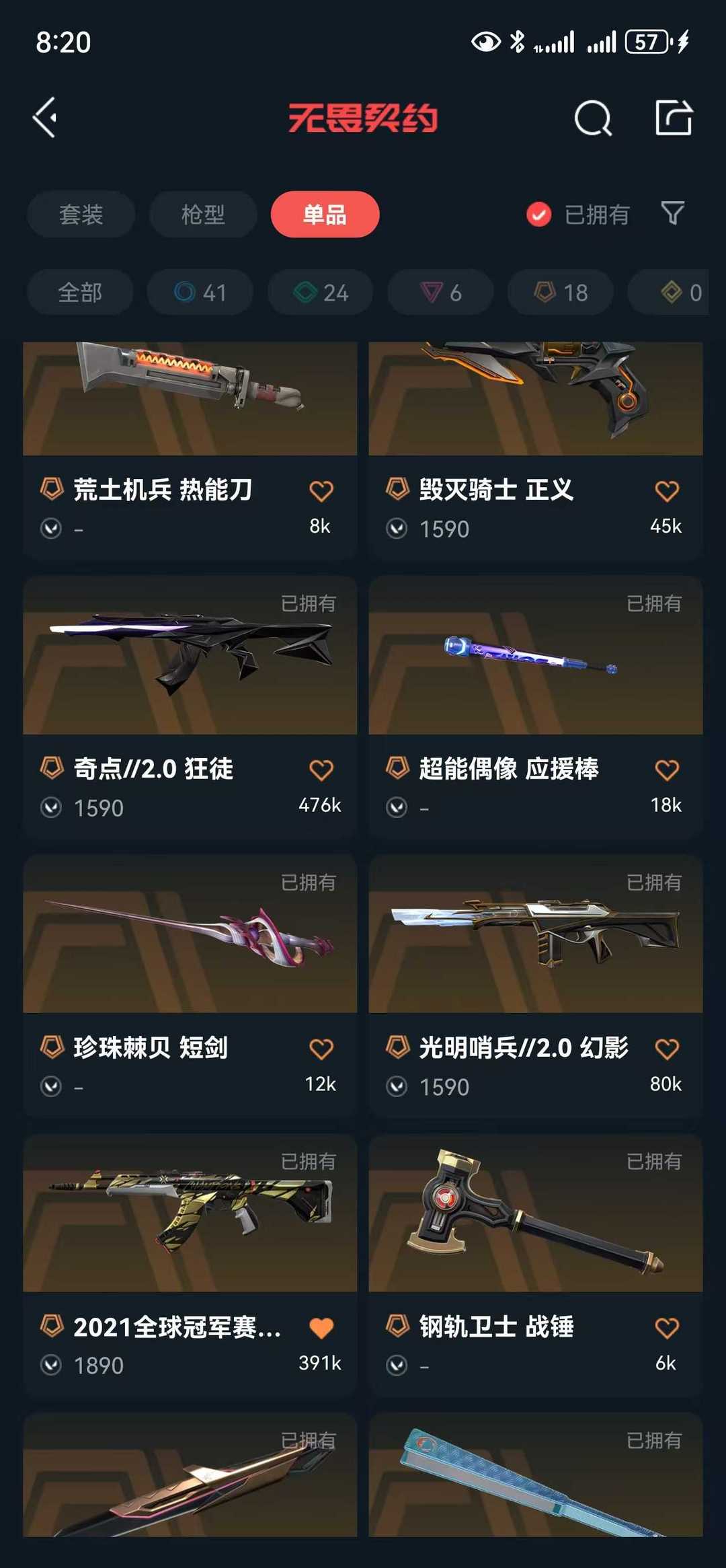Screen dimensions: 726x1568
Task: Switch to the 枪型 tab
Action: point(203,215)
